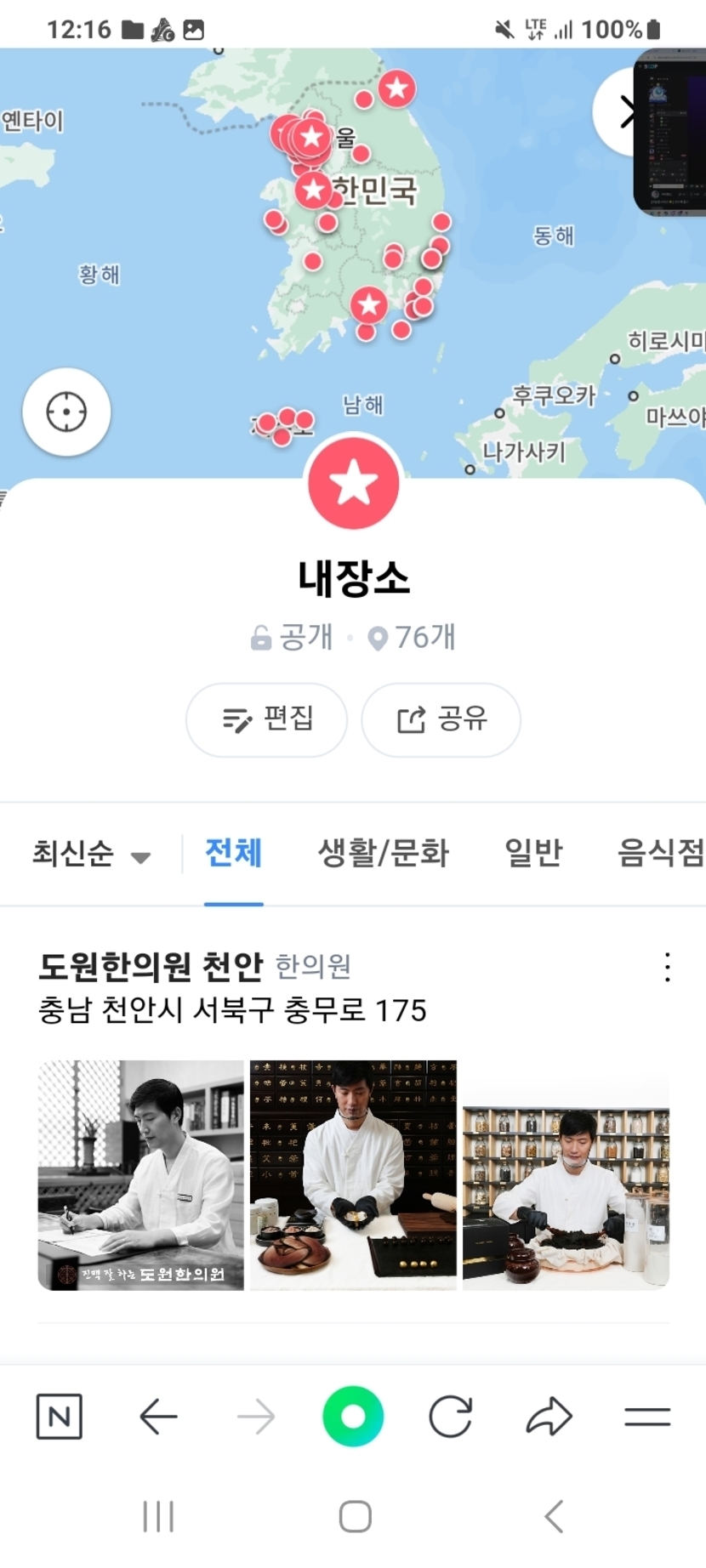706x1568 pixels.
Task: Open more options for 도원한의원 천안
Action: click(x=667, y=968)
